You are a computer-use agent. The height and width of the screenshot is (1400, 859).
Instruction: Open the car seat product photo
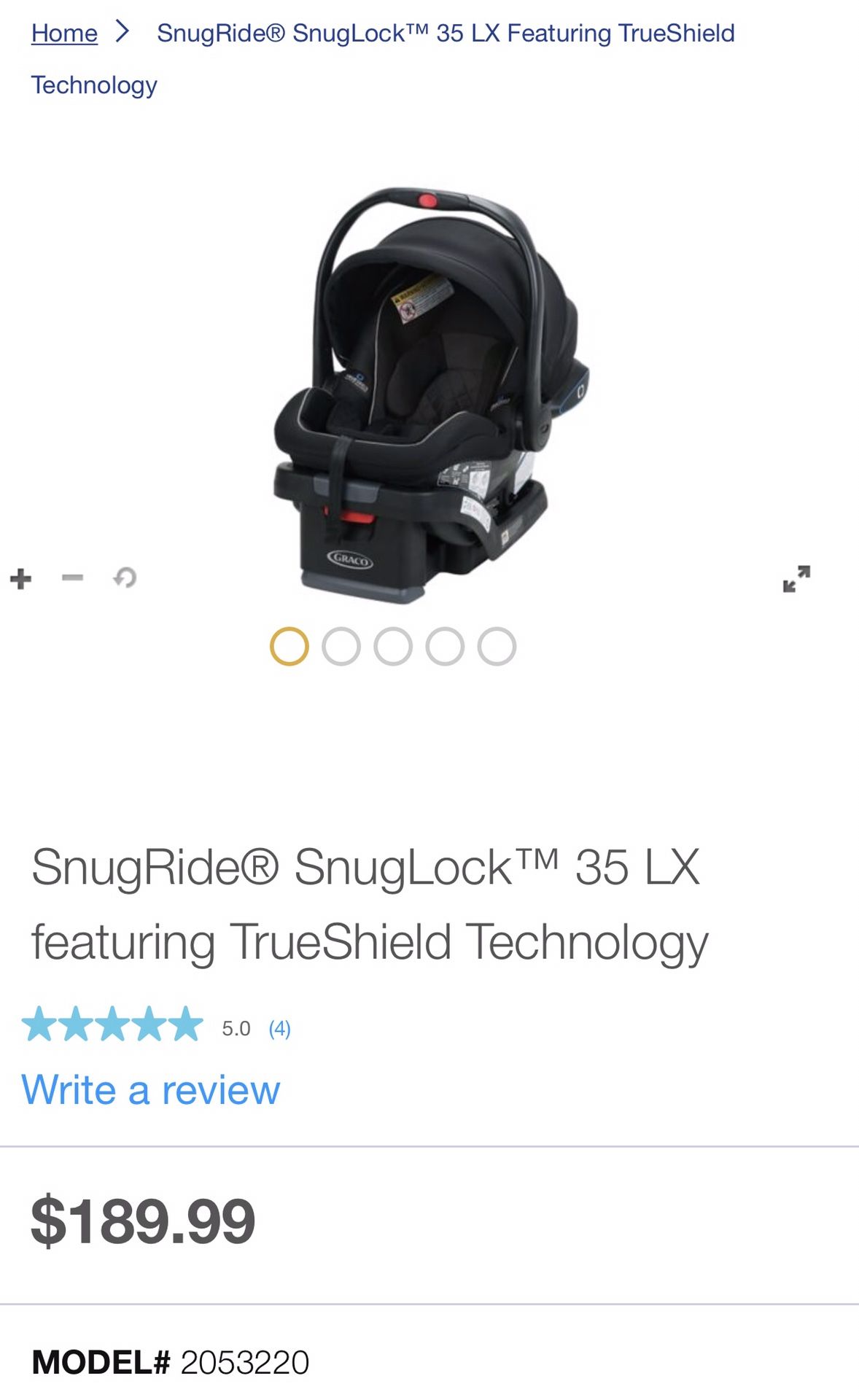[x=430, y=395]
